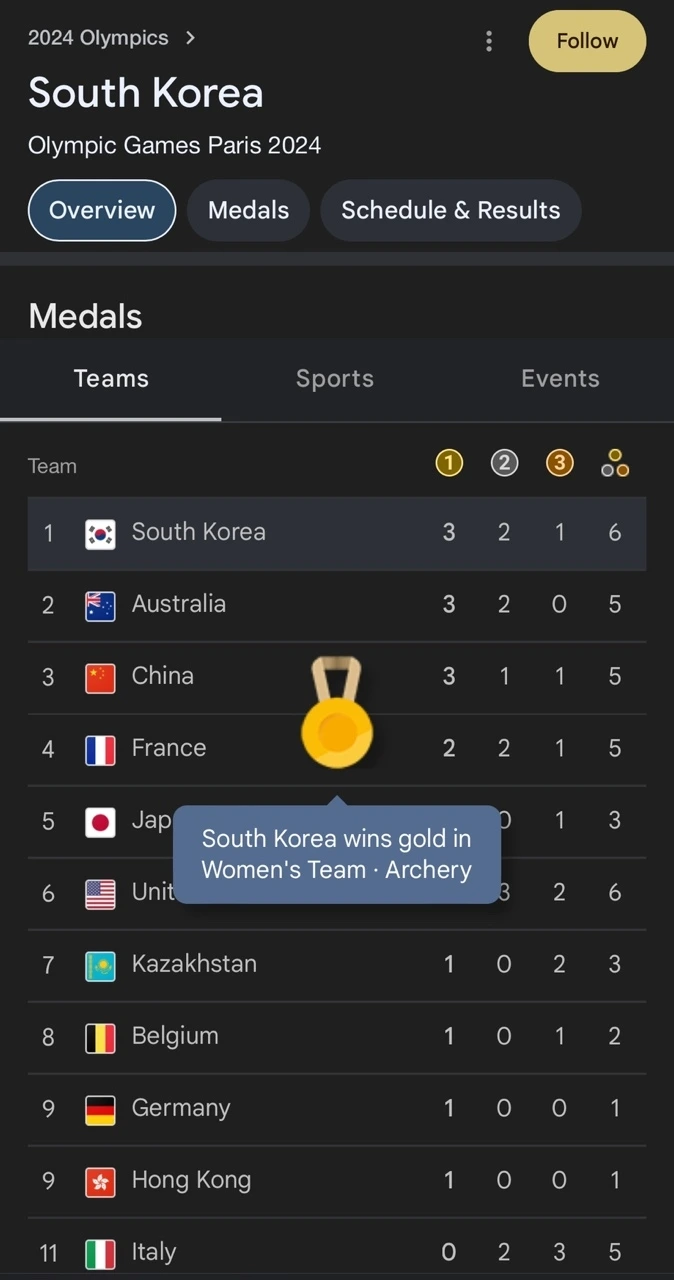The image size is (674, 1280).
Task: Open Schedule & Results
Action: pyautogui.click(x=450, y=210)
